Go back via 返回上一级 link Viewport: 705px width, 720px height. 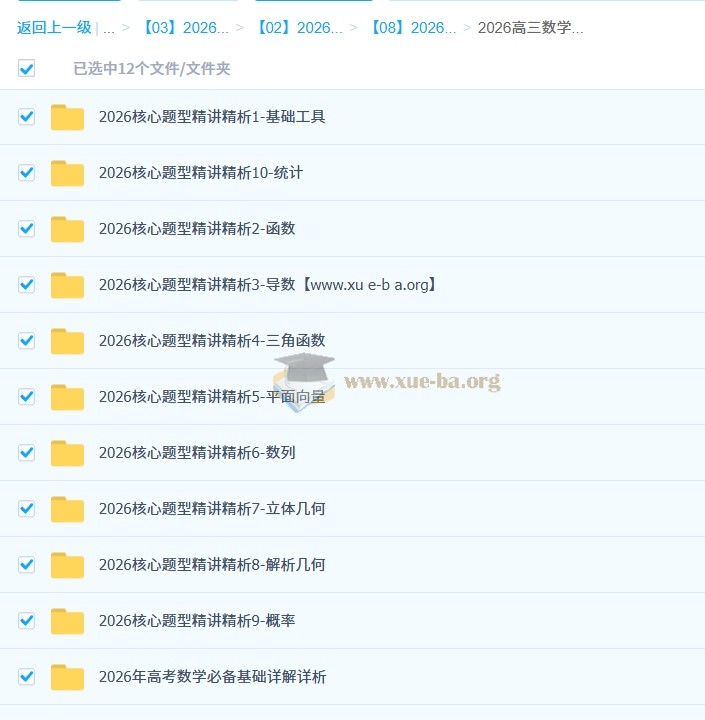tap(54, 28)
